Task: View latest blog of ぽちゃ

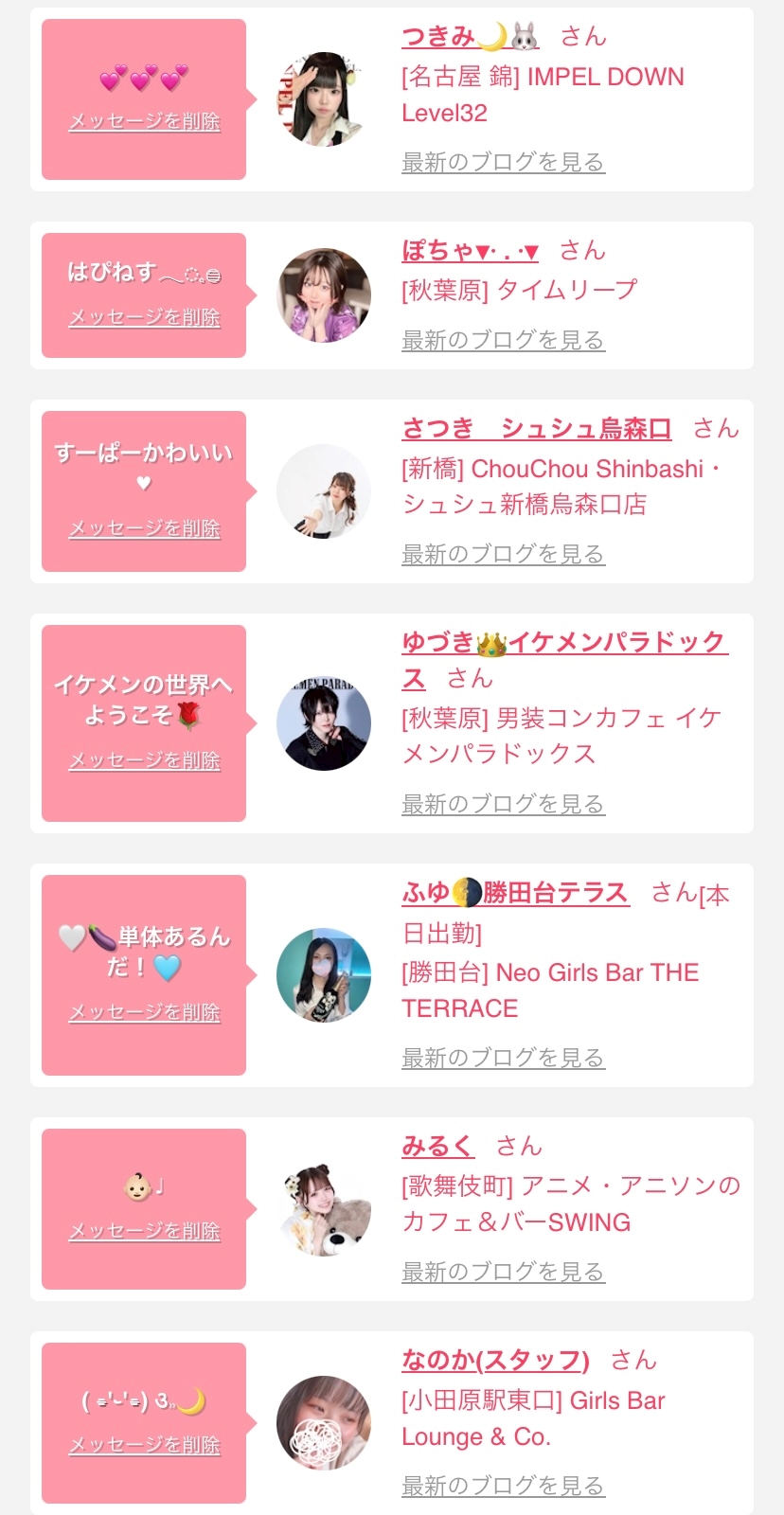Action: click(503, 341)
